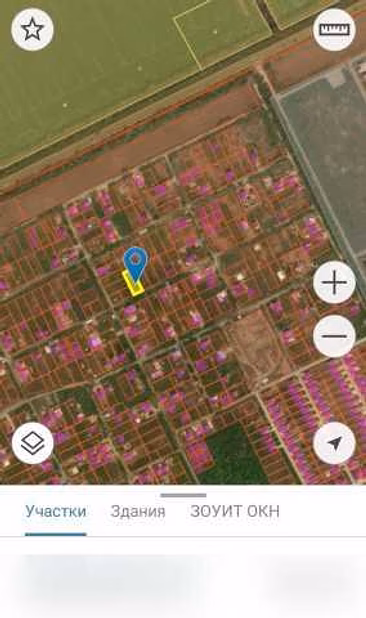Center map on my location
Image resolution: width=366 pixels, height=618 pixels.
pyautogui.click(x=334, y=443)
